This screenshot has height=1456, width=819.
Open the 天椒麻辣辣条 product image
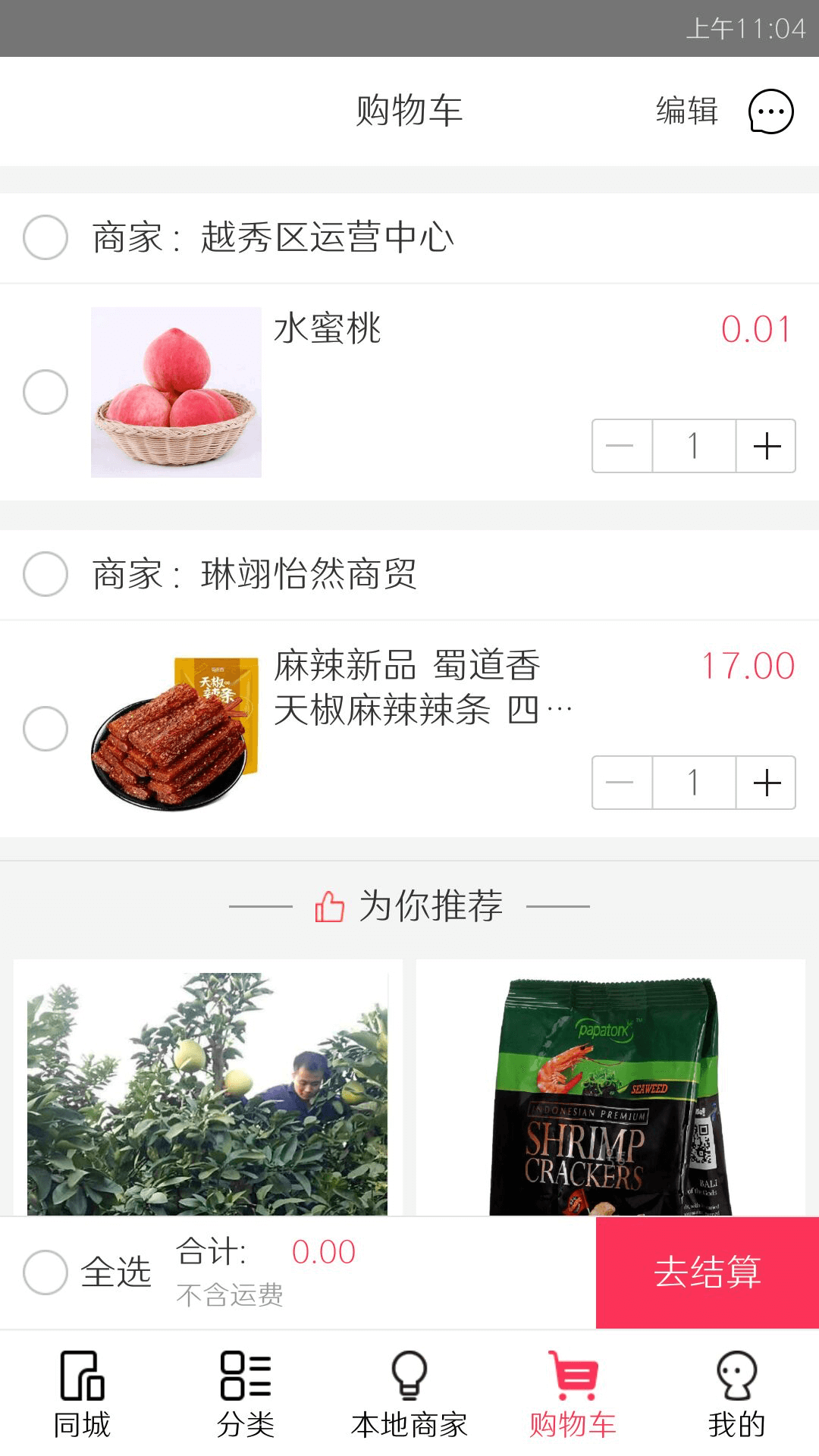176,729
